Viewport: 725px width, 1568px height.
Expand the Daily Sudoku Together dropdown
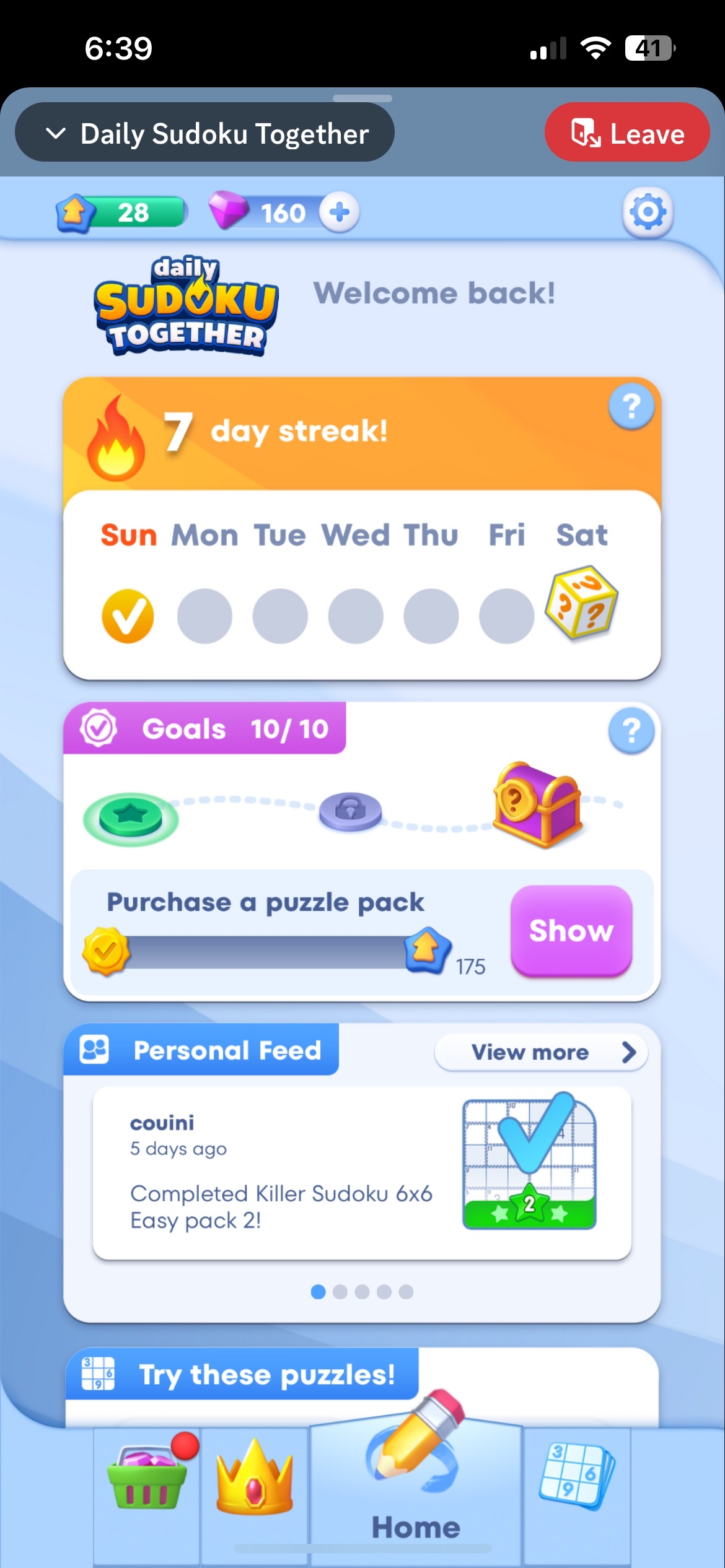click(204, 133)
